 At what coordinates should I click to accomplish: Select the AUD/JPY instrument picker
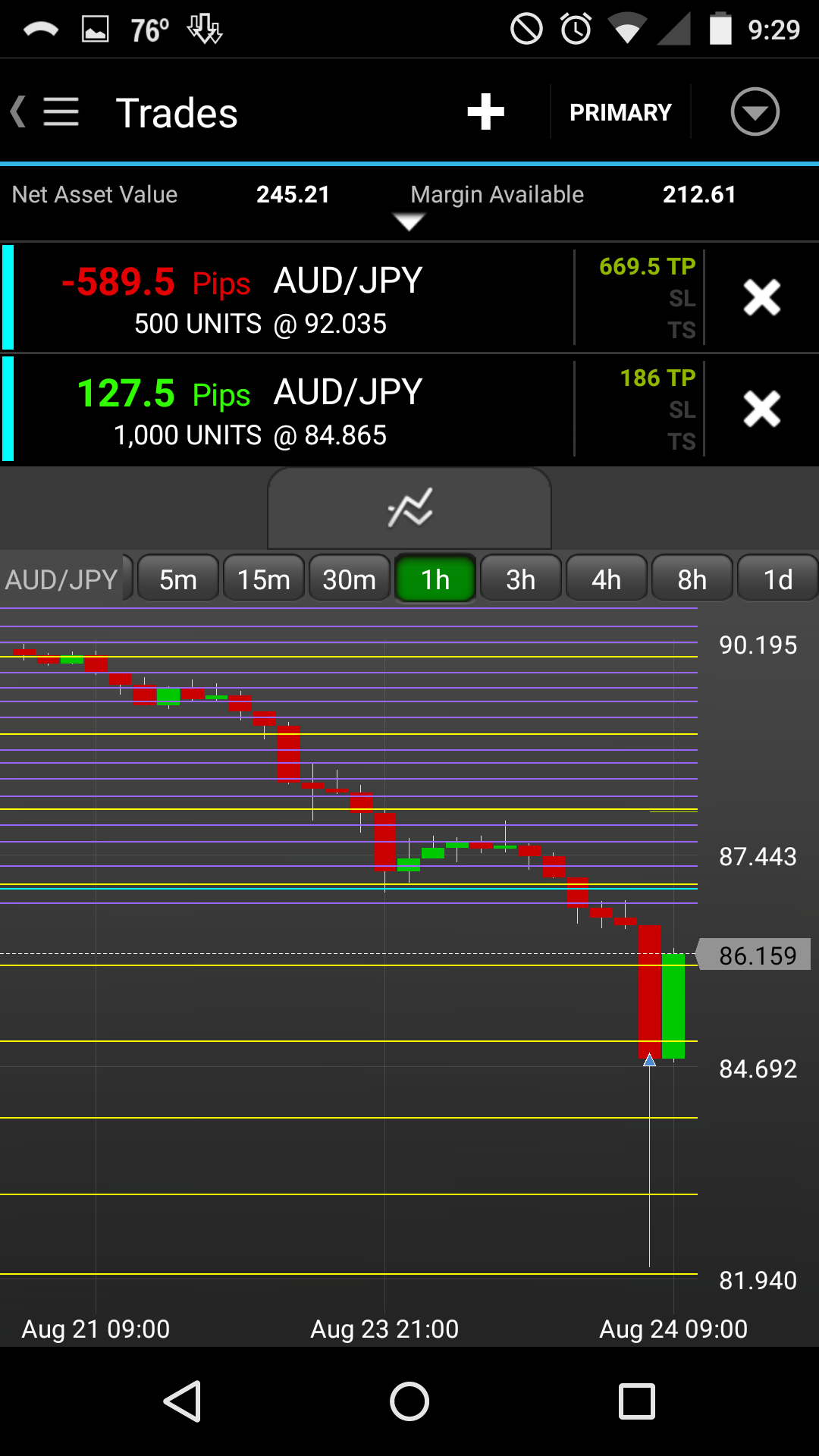(62, 579)
